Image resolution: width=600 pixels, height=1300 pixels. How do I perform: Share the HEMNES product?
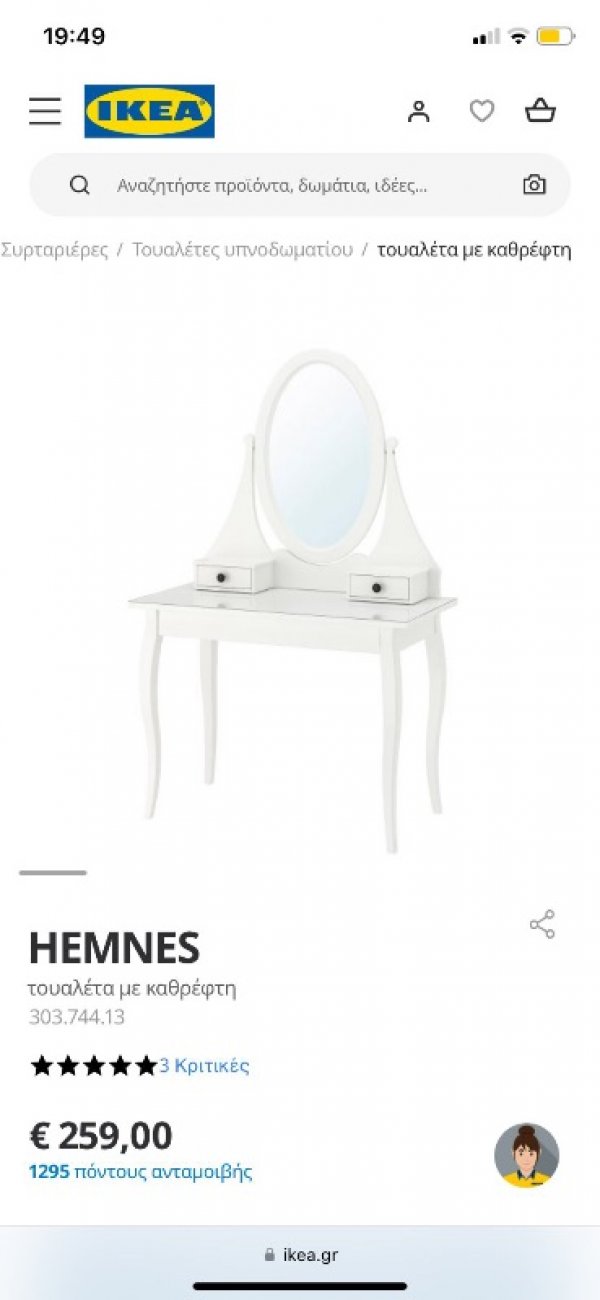point(542,924)
